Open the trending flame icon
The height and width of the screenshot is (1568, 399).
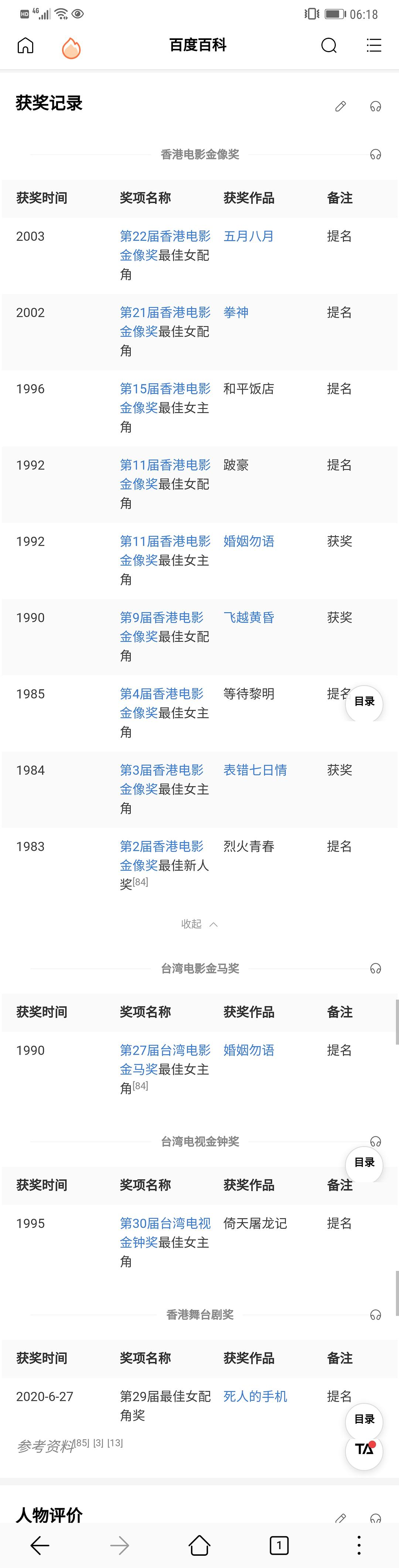(x=71, y=47)
